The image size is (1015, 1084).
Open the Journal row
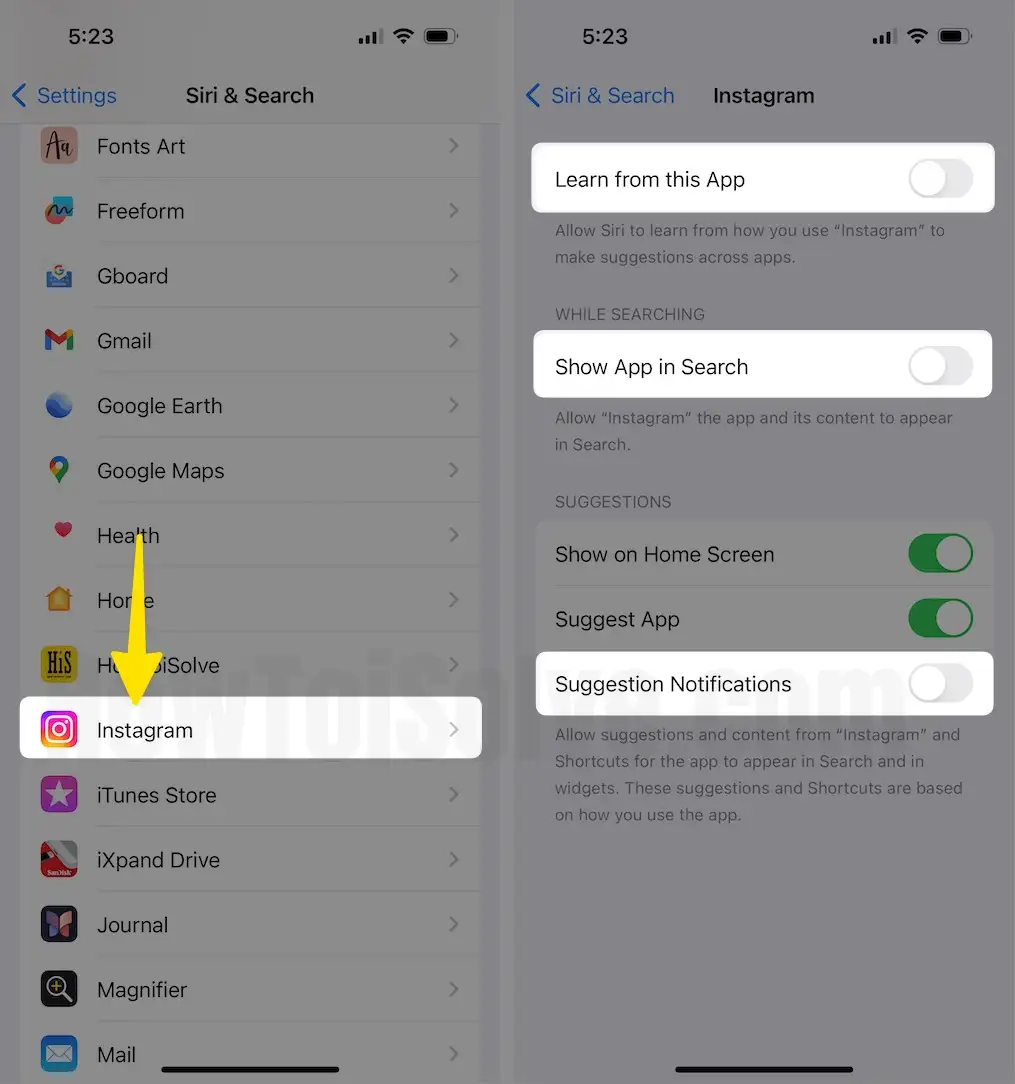(250, 925)
